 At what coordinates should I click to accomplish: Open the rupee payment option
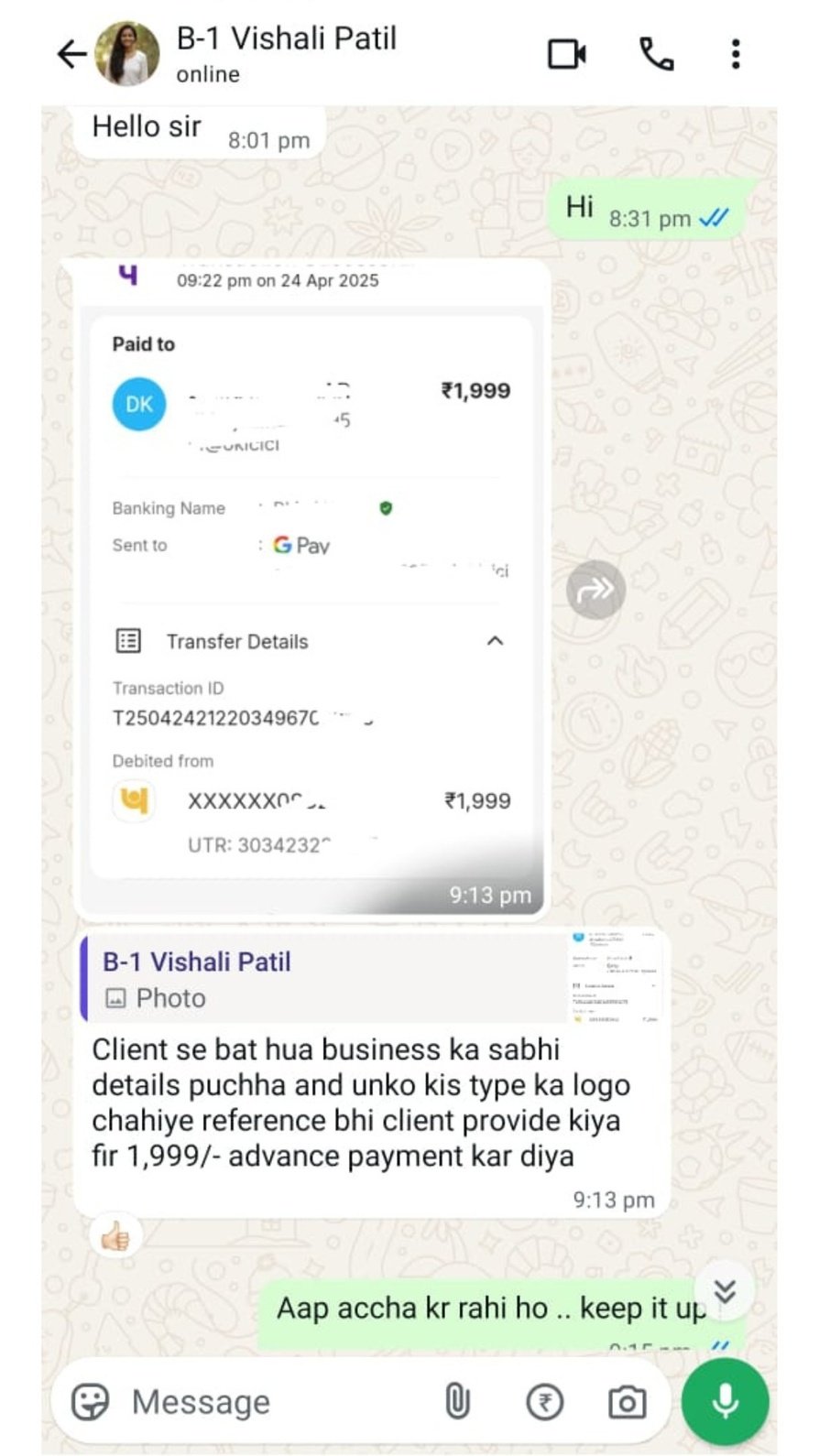click(545, 1402)
